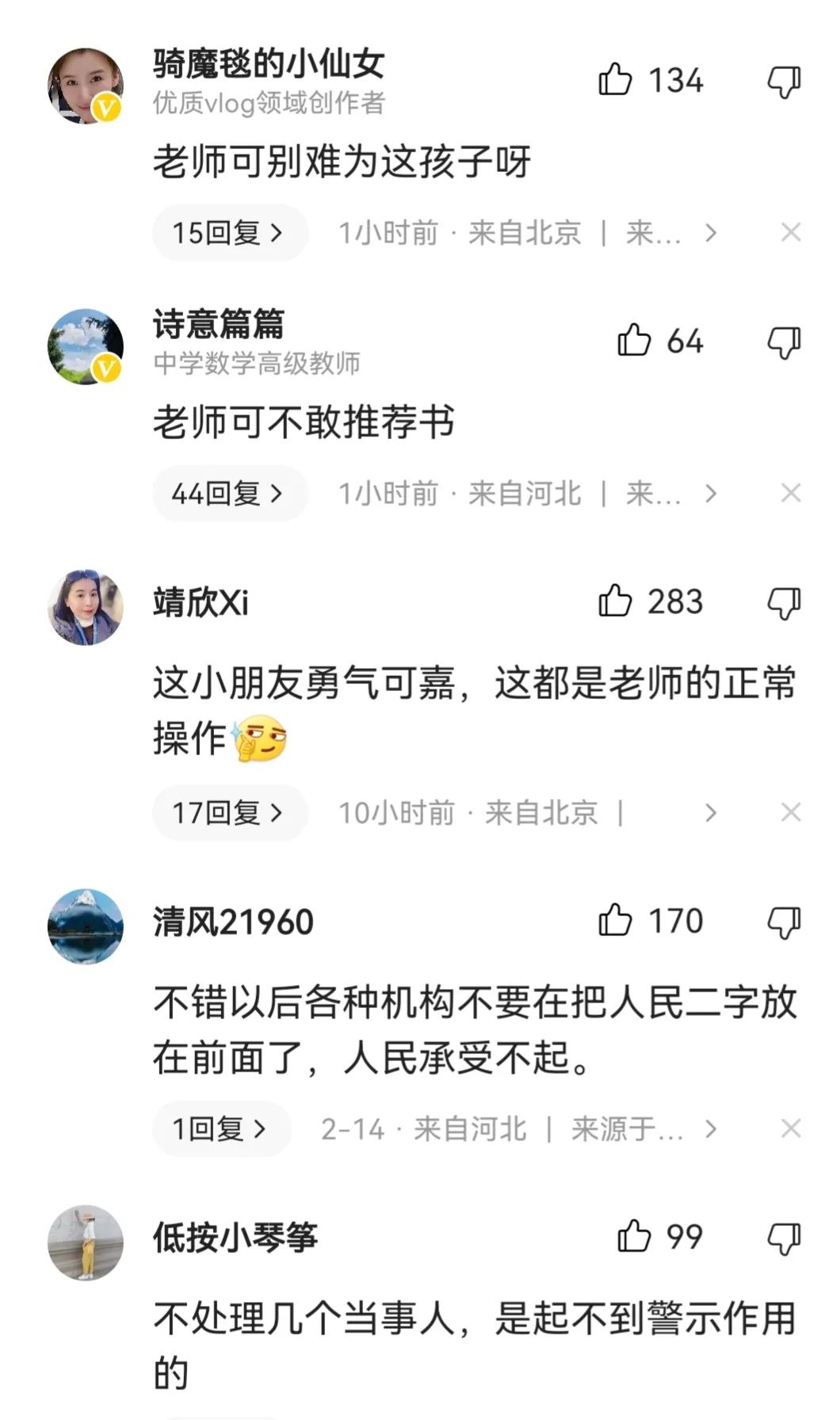840x1420 pixels.
Task: Thumbs up 低按小琴筝's comment
Action: point(633,1234)
